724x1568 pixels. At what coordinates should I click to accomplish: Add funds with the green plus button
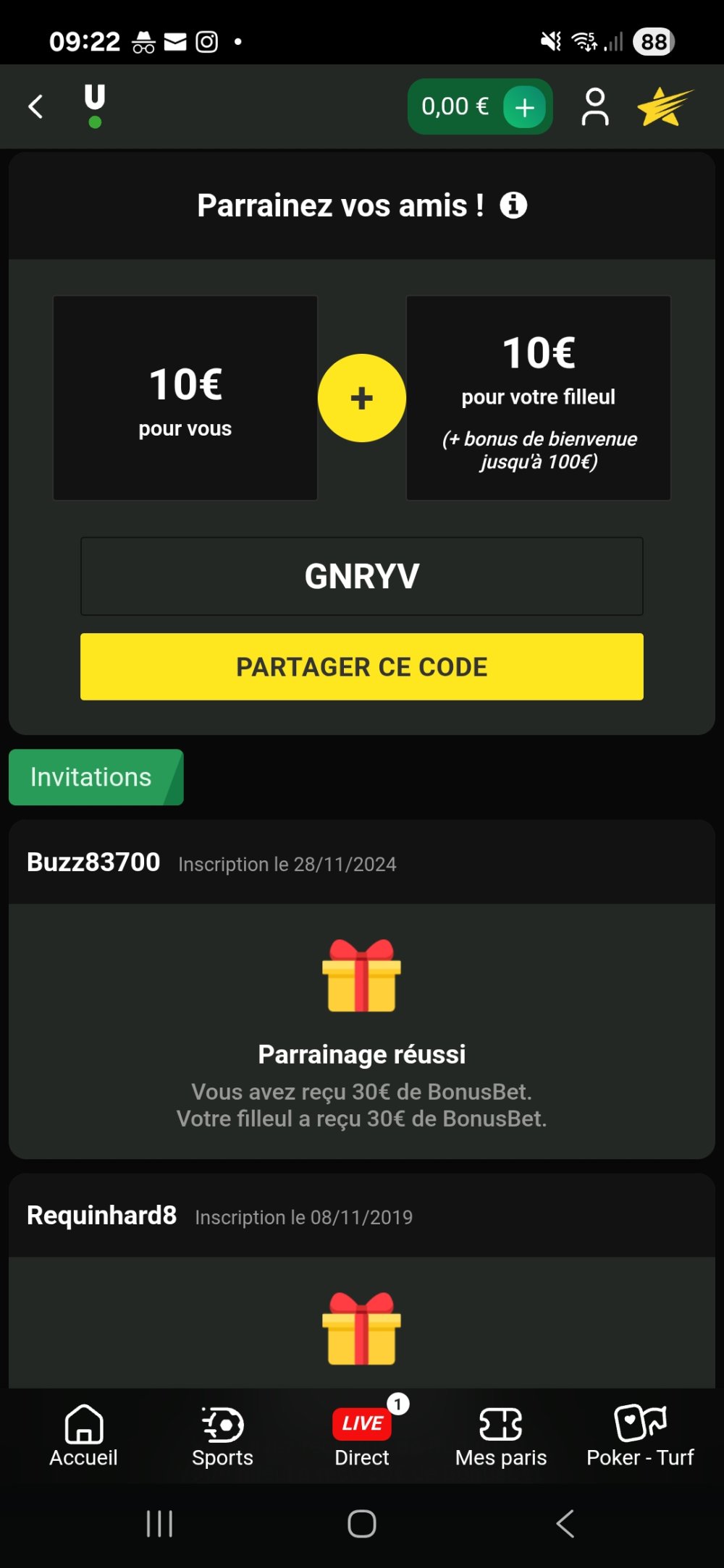[524, 107]
